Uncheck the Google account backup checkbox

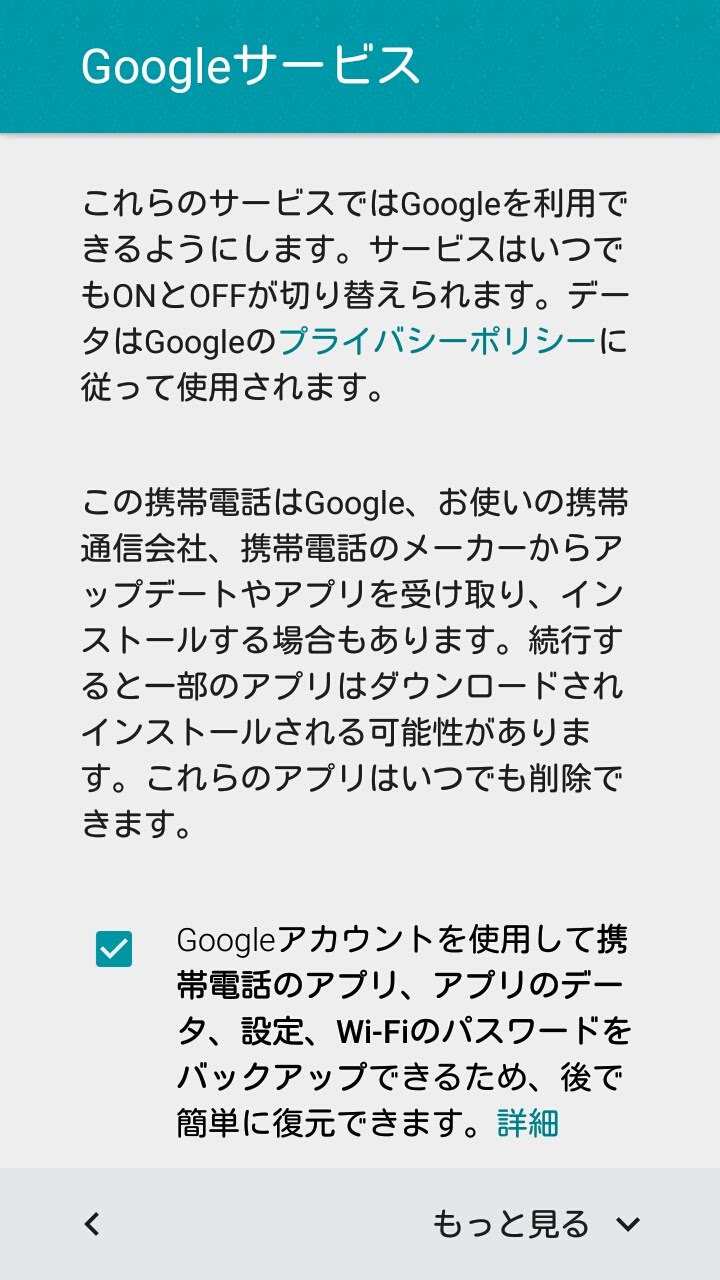point(114,948)
